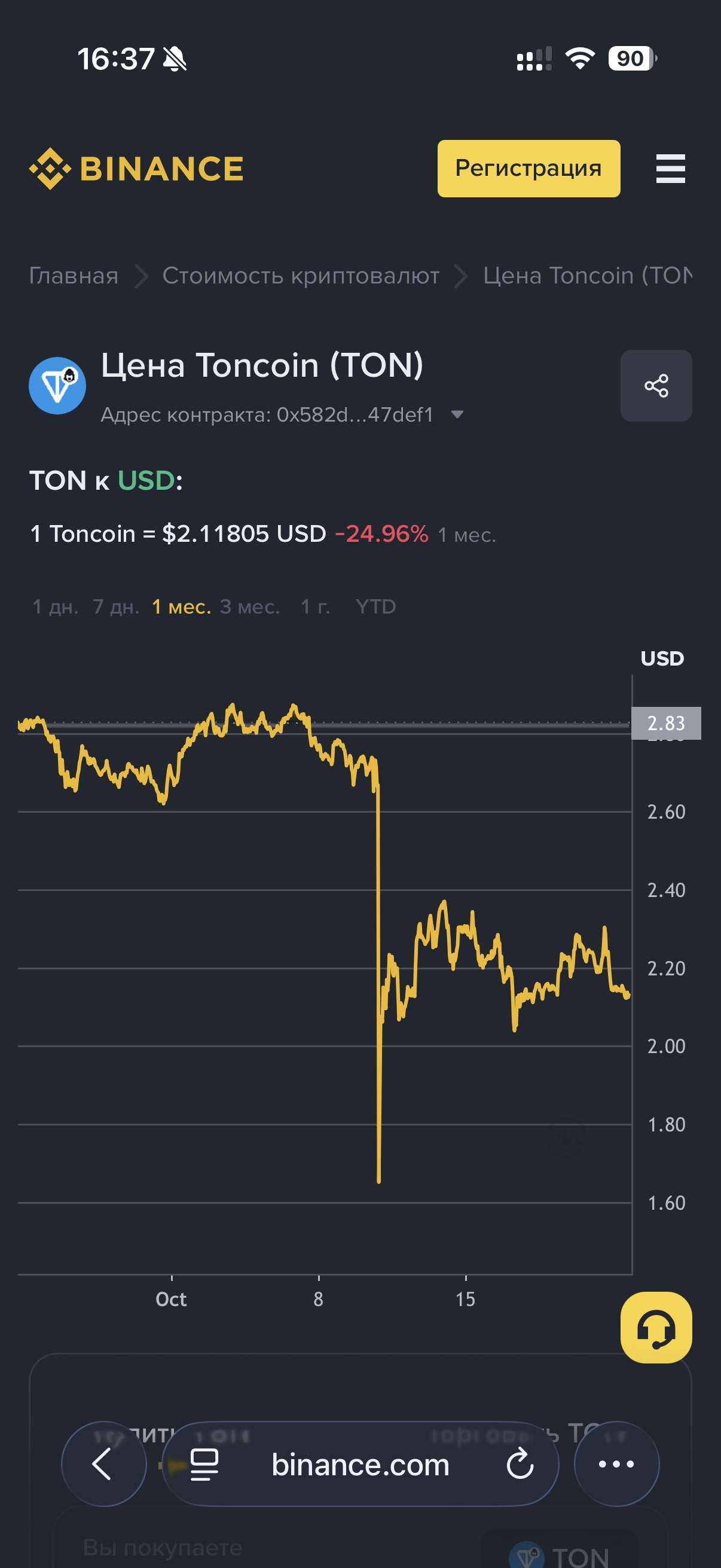Go back in the browser
The width and height of the screenshot is (721, 1568).
coord(103,1463)
